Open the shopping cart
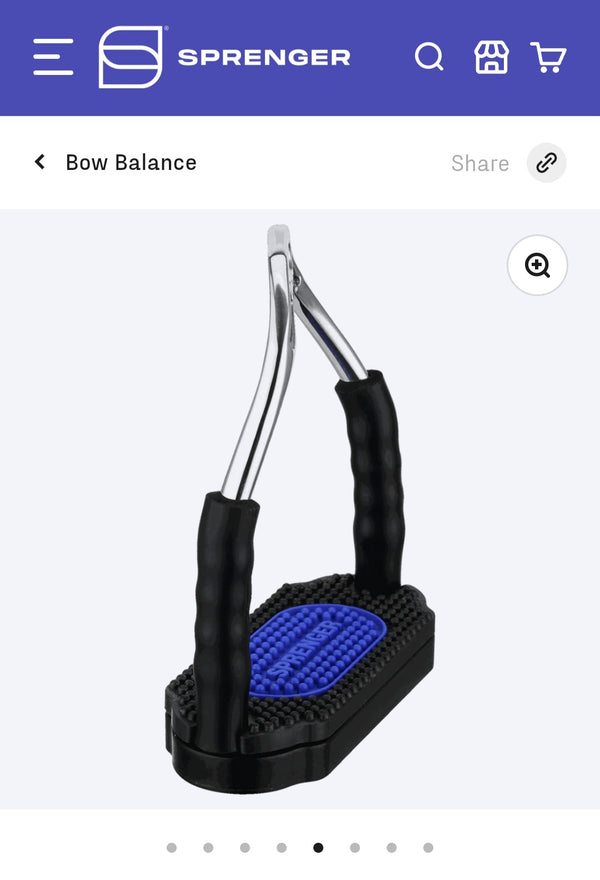The height and width of the screenshot is (880, 600). 548,57
